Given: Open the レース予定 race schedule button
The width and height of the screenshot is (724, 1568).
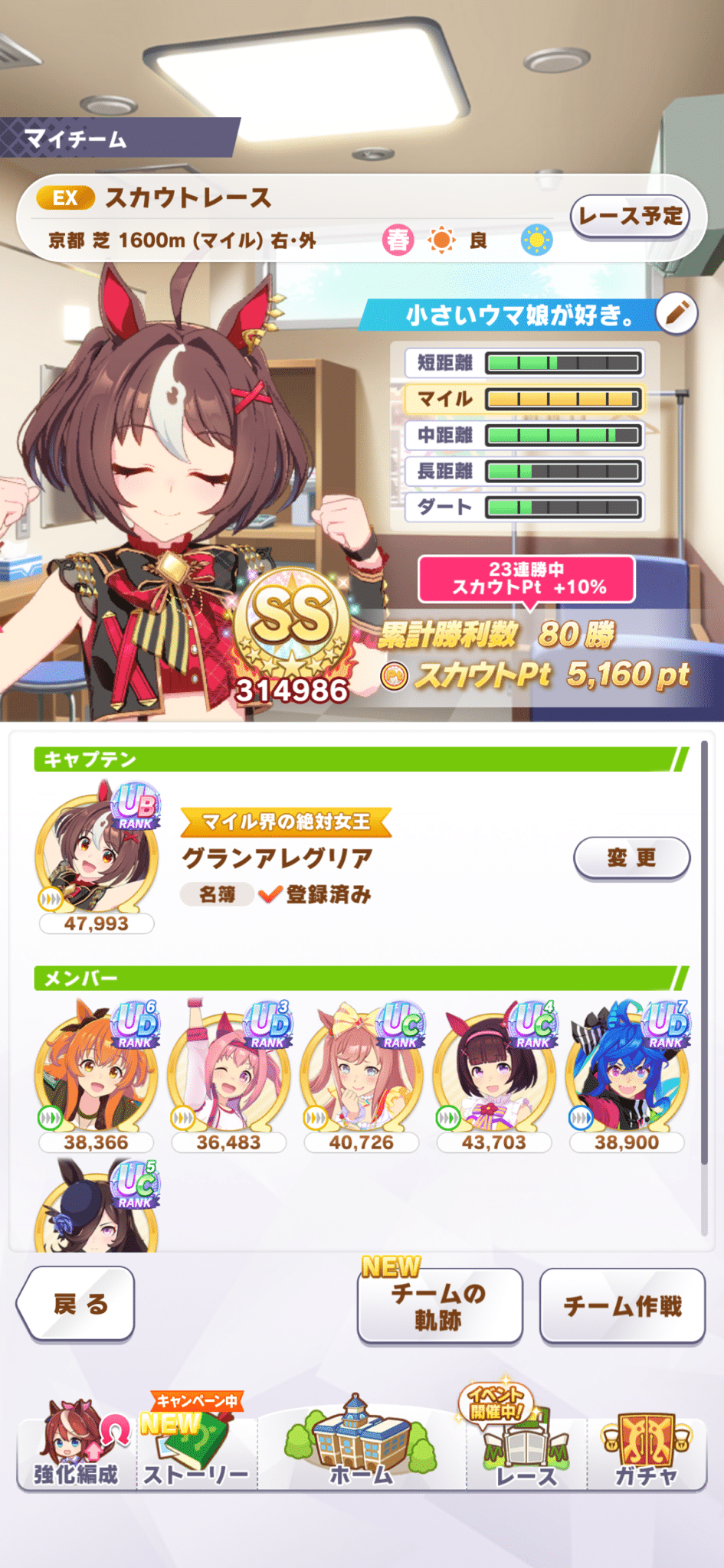Looking at the screenshot, I should [x=630, y=217].
